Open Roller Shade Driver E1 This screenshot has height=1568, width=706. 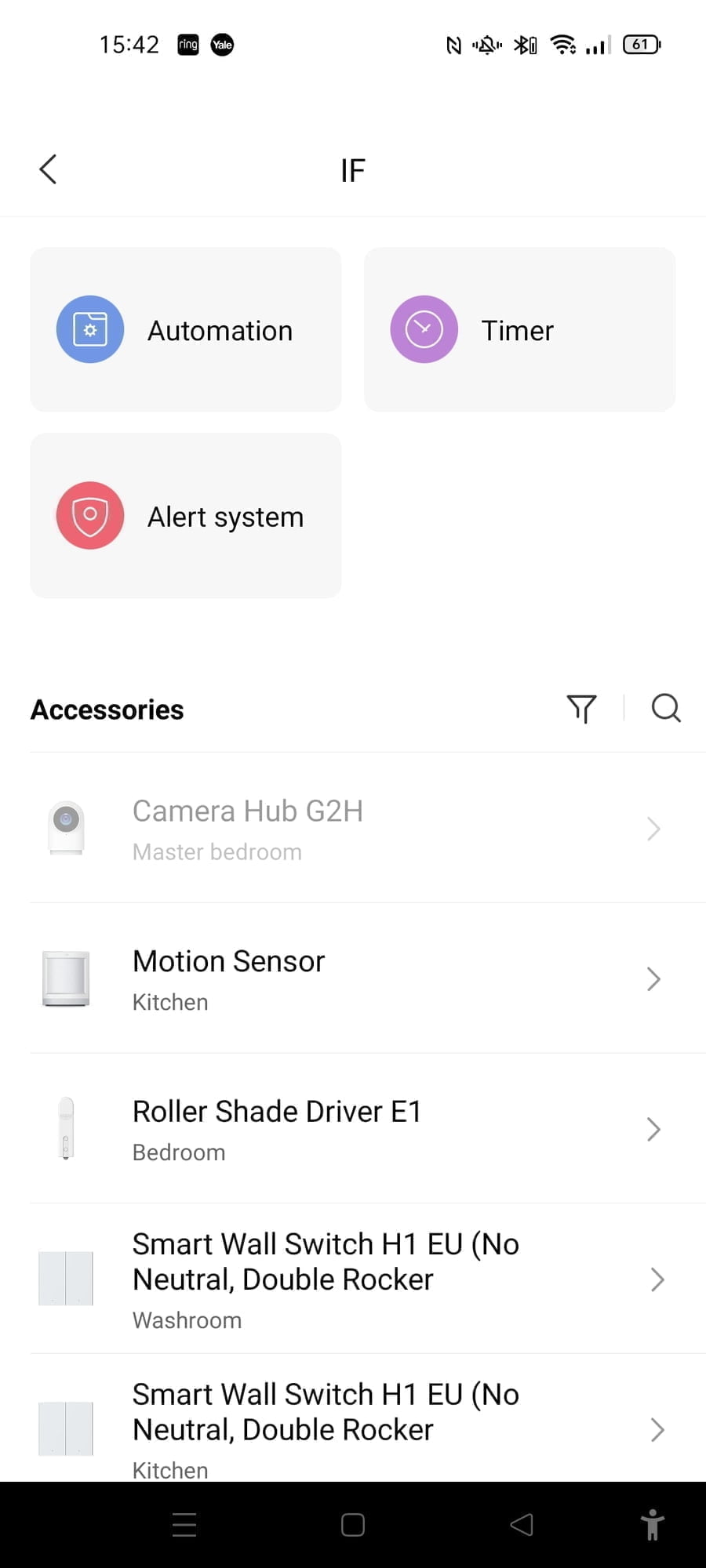353,1129
